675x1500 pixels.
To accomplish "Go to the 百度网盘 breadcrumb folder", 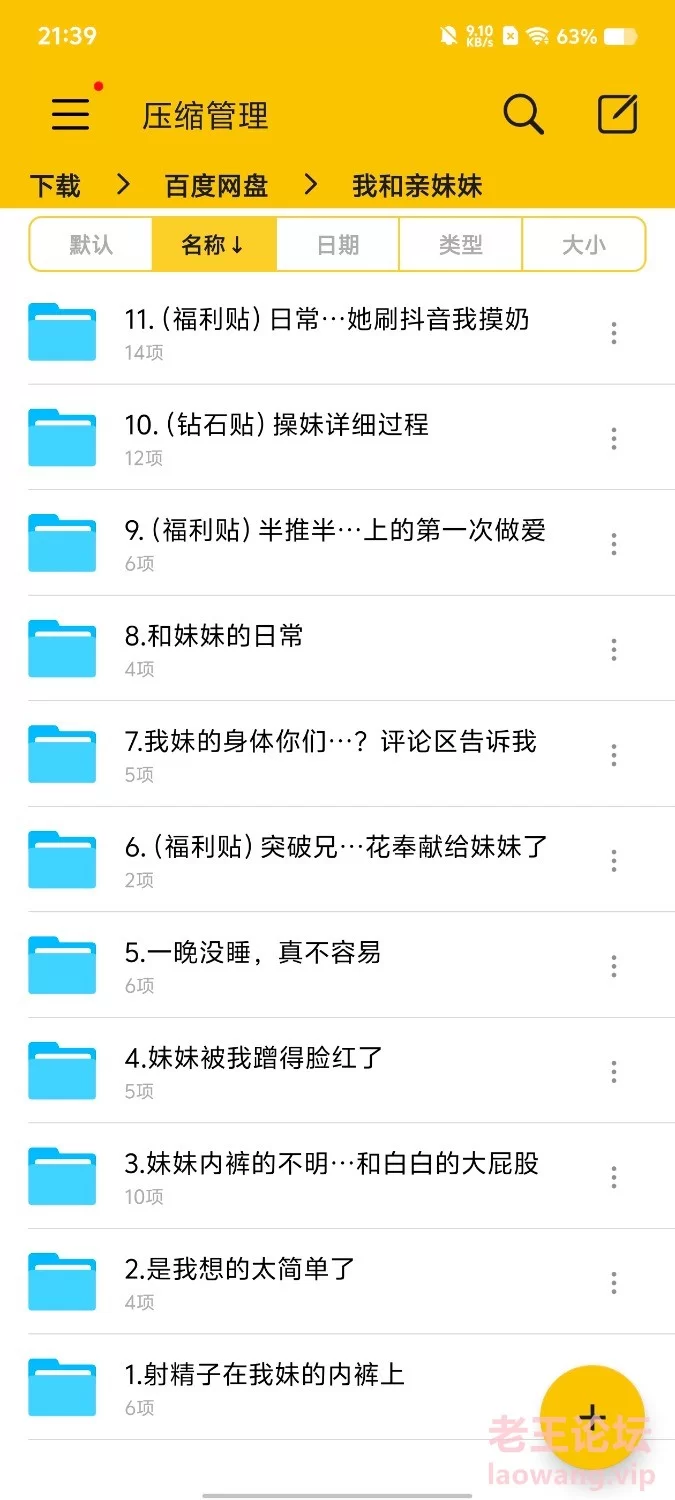I will click(216, 186).
